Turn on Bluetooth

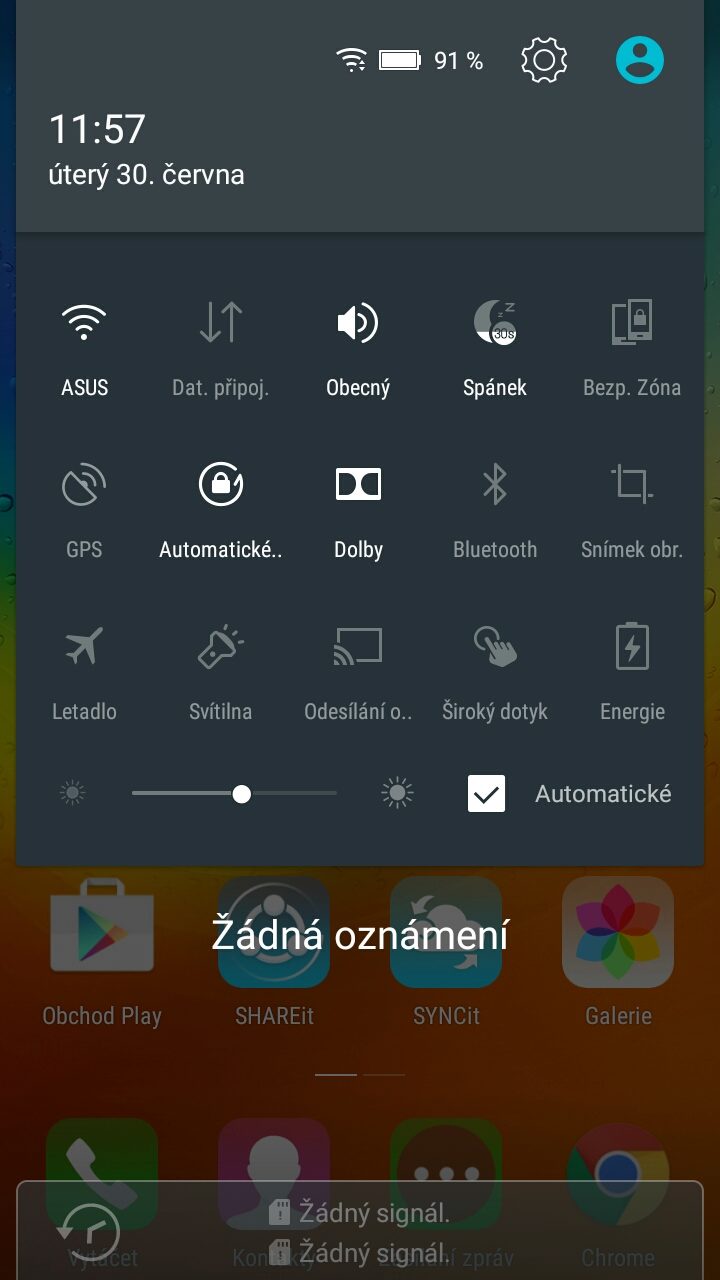pos(495,507)
